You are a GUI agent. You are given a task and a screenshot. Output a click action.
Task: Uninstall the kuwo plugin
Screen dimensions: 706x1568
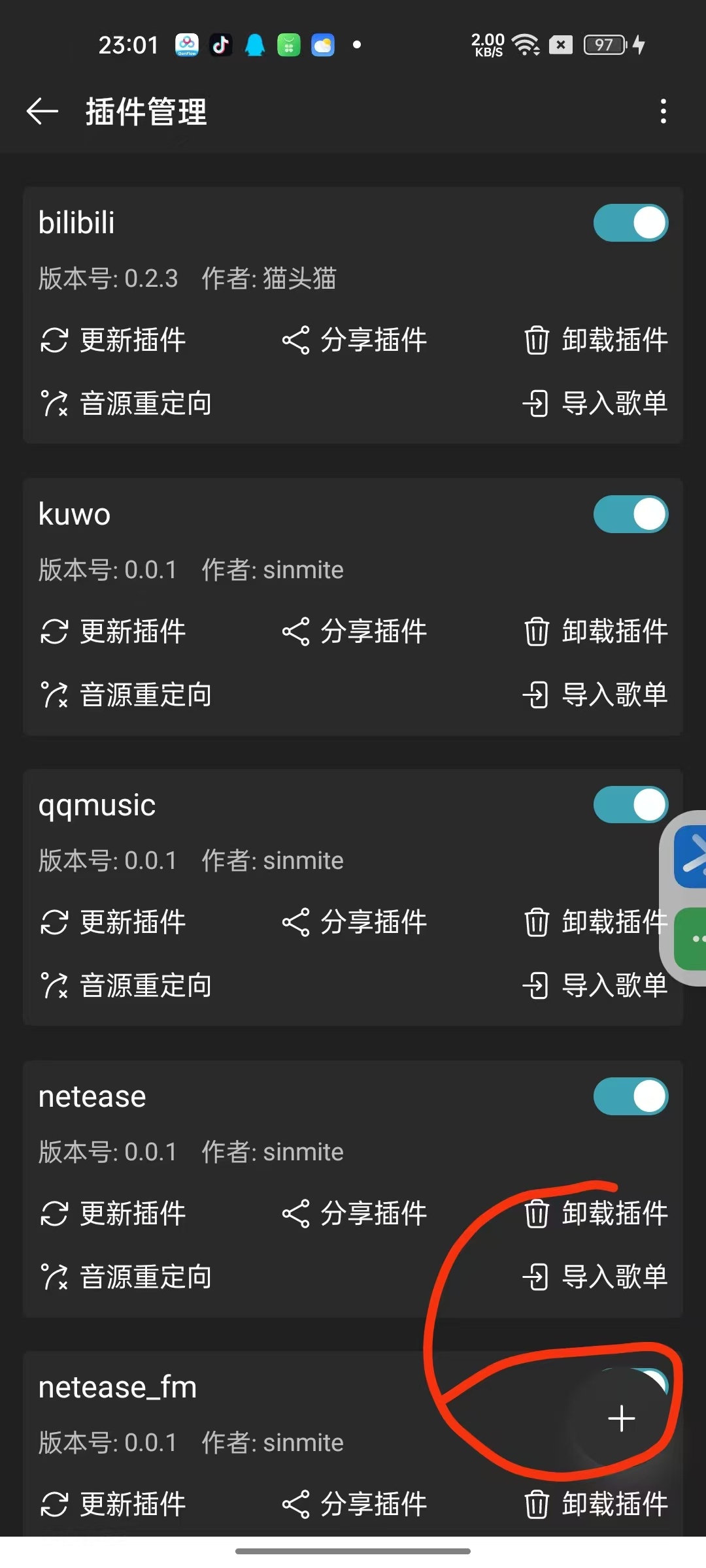click(596, 632)
